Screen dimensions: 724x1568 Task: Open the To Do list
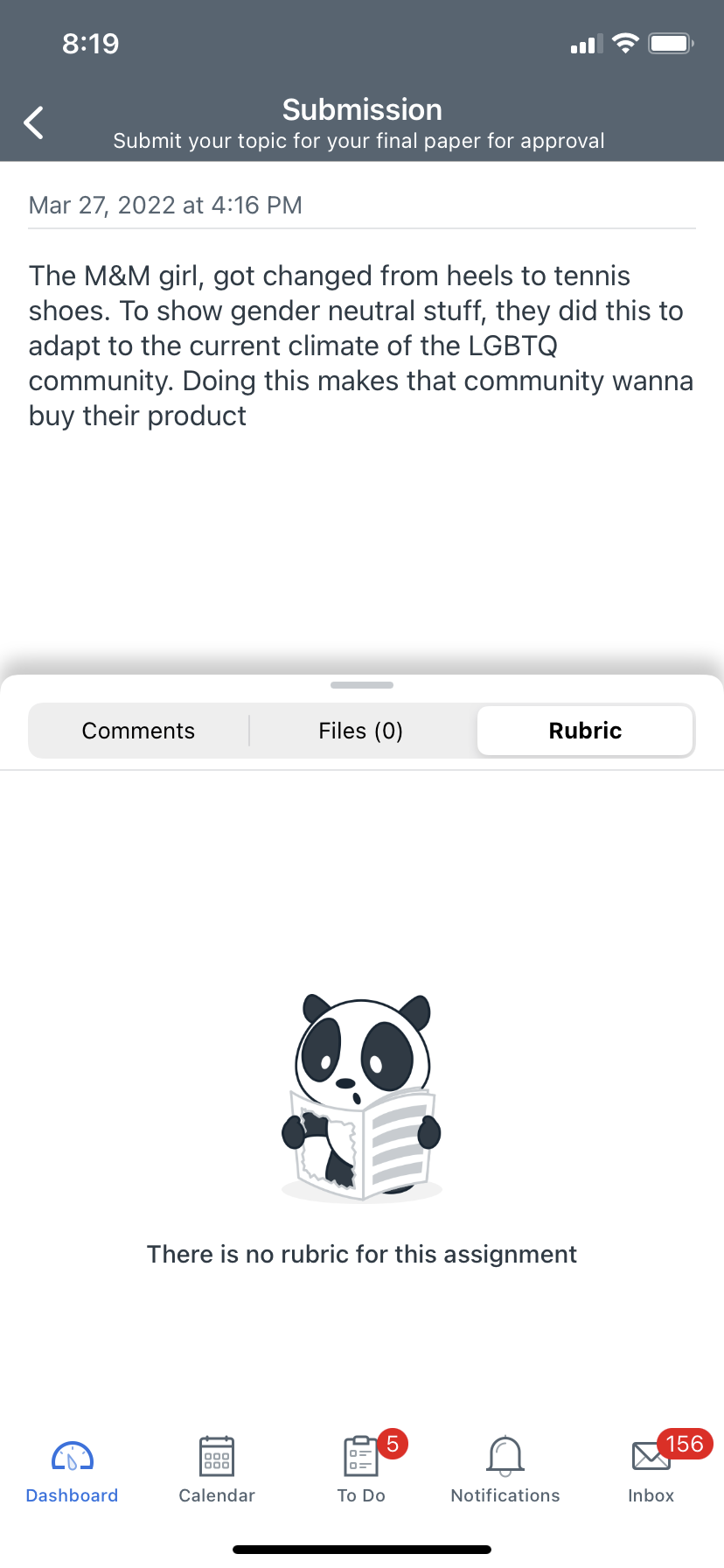coord(362,1471)
